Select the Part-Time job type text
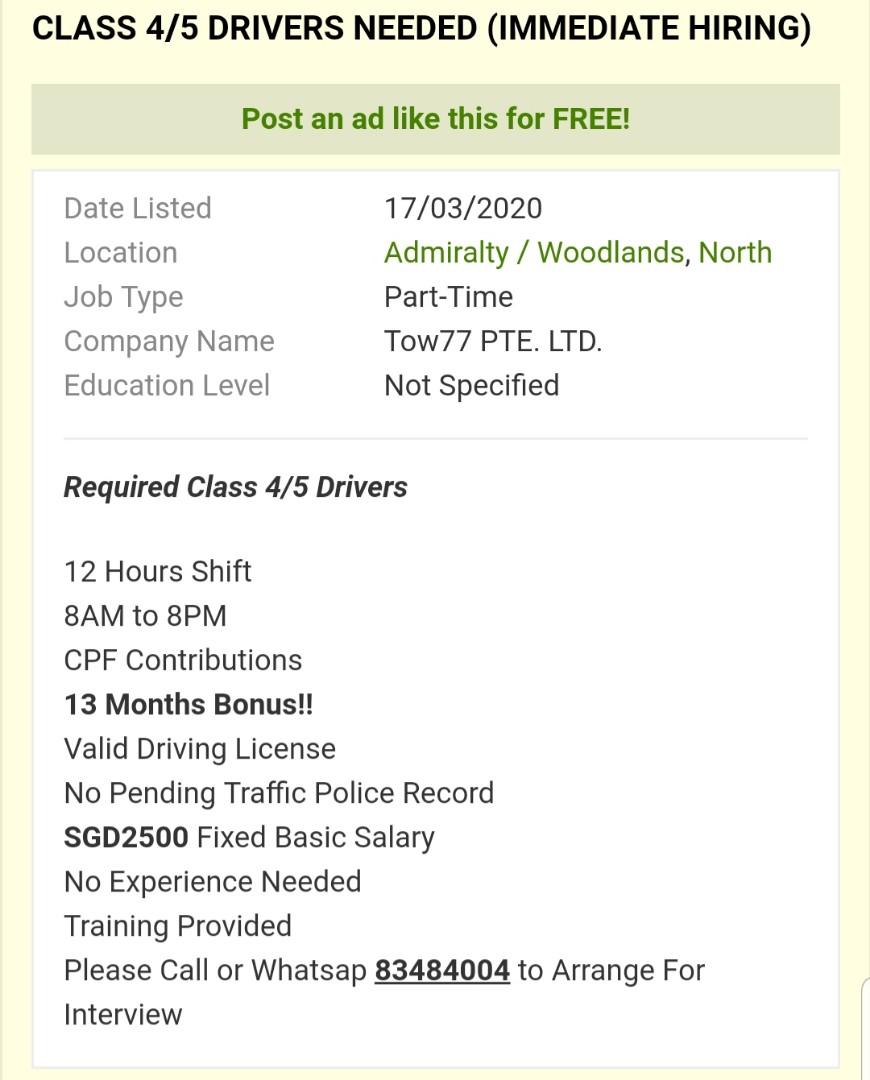The image size is (870, 1080). pos(447,296)
